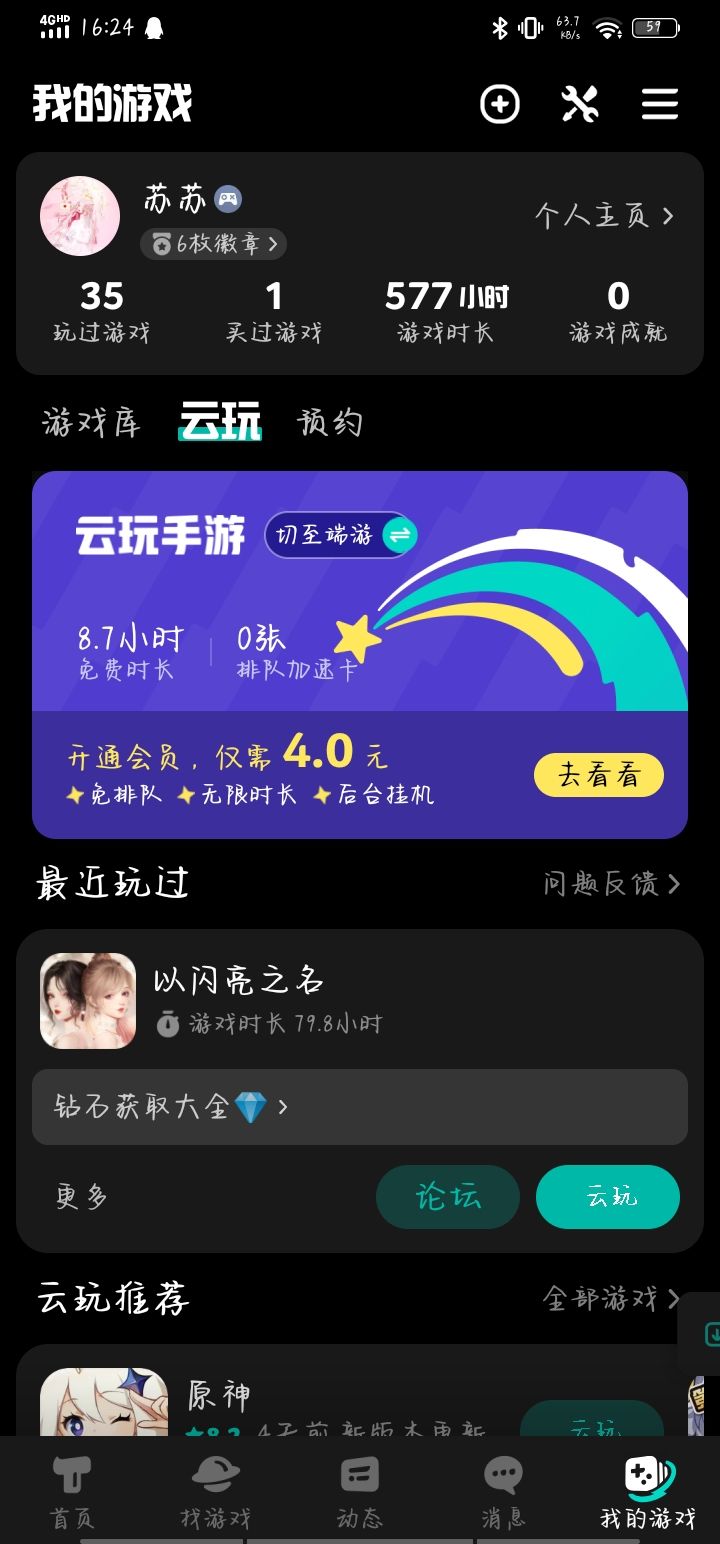Open the hamburger menu
Viewport: 720px width, 1544px height.
660,104
